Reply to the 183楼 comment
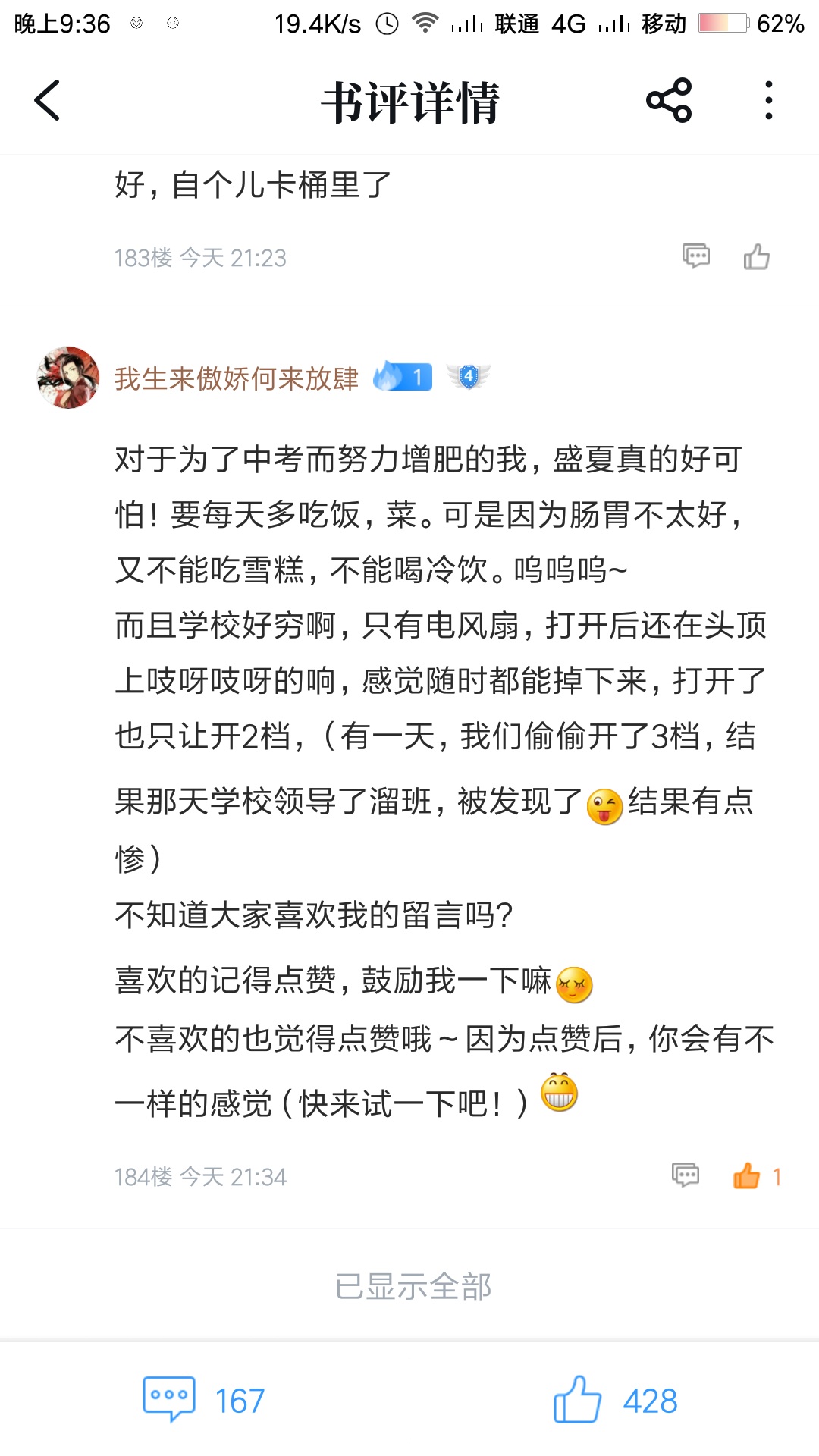The height and width of the screenshot is (1456, 819). [x=696, y=256]
